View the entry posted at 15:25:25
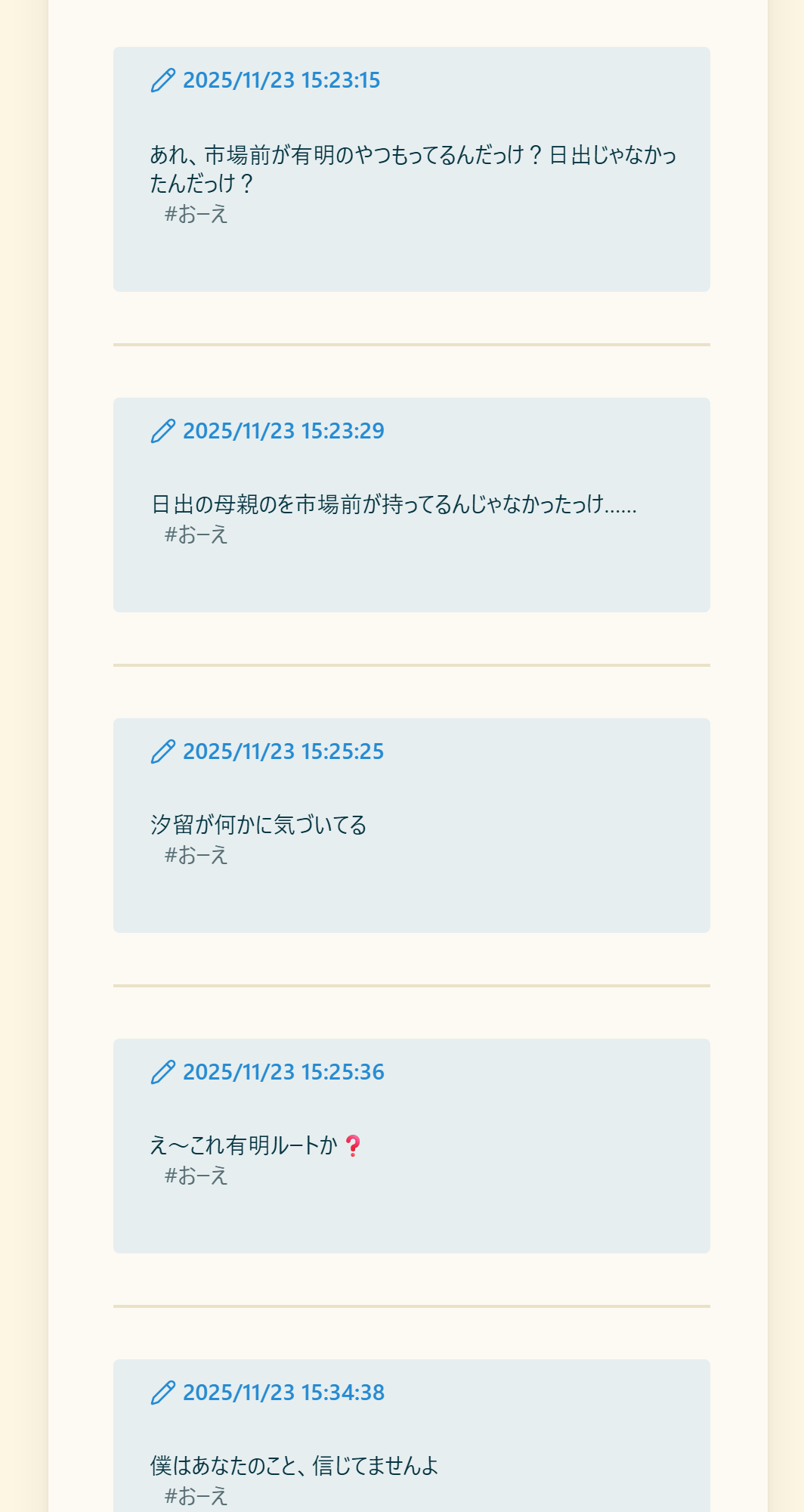 tap(283, 751)
